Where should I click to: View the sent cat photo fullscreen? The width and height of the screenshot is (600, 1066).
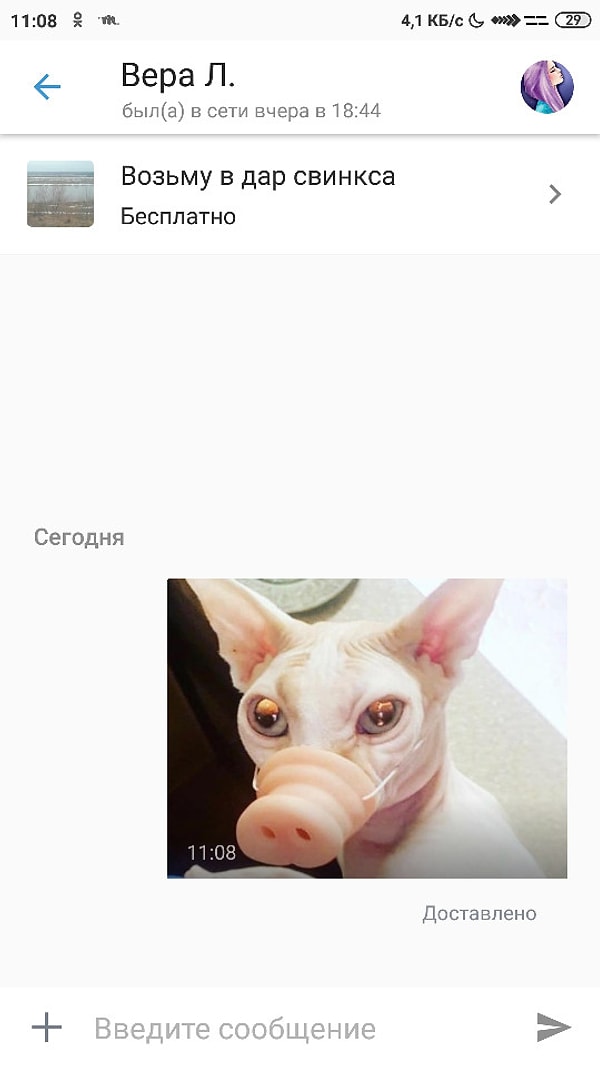pos(367,728)
